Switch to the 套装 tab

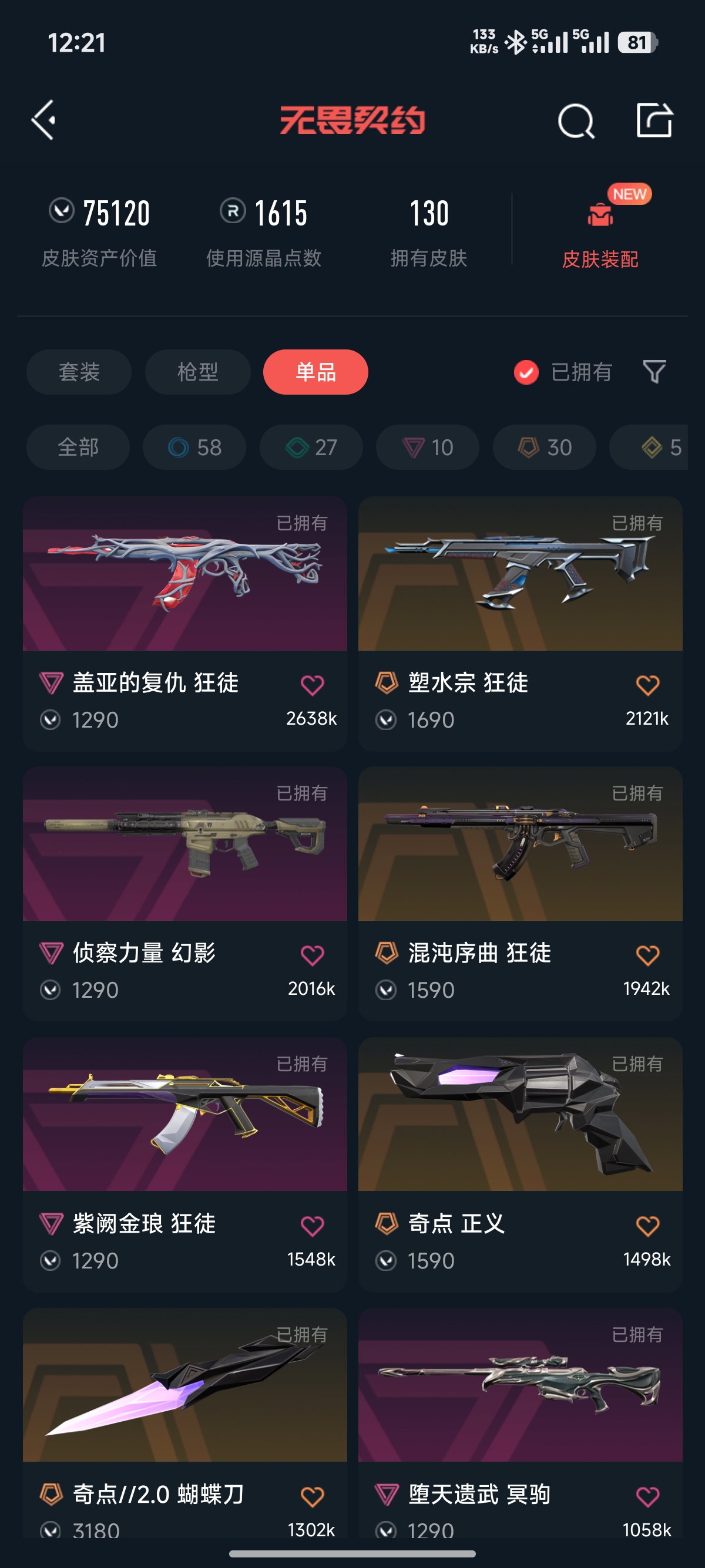(79, 372)
